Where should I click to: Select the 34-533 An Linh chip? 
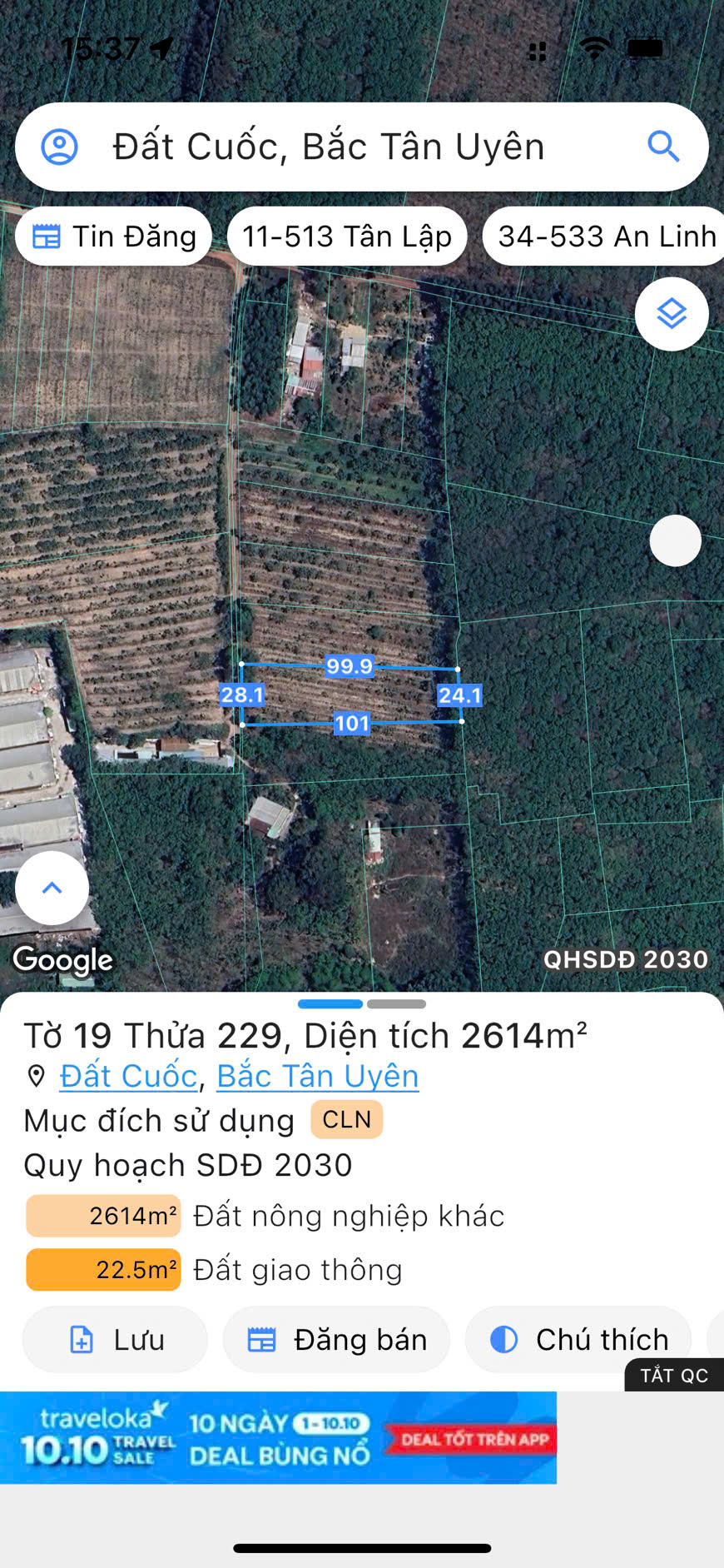pyautogui.click(x=606, y=236)
